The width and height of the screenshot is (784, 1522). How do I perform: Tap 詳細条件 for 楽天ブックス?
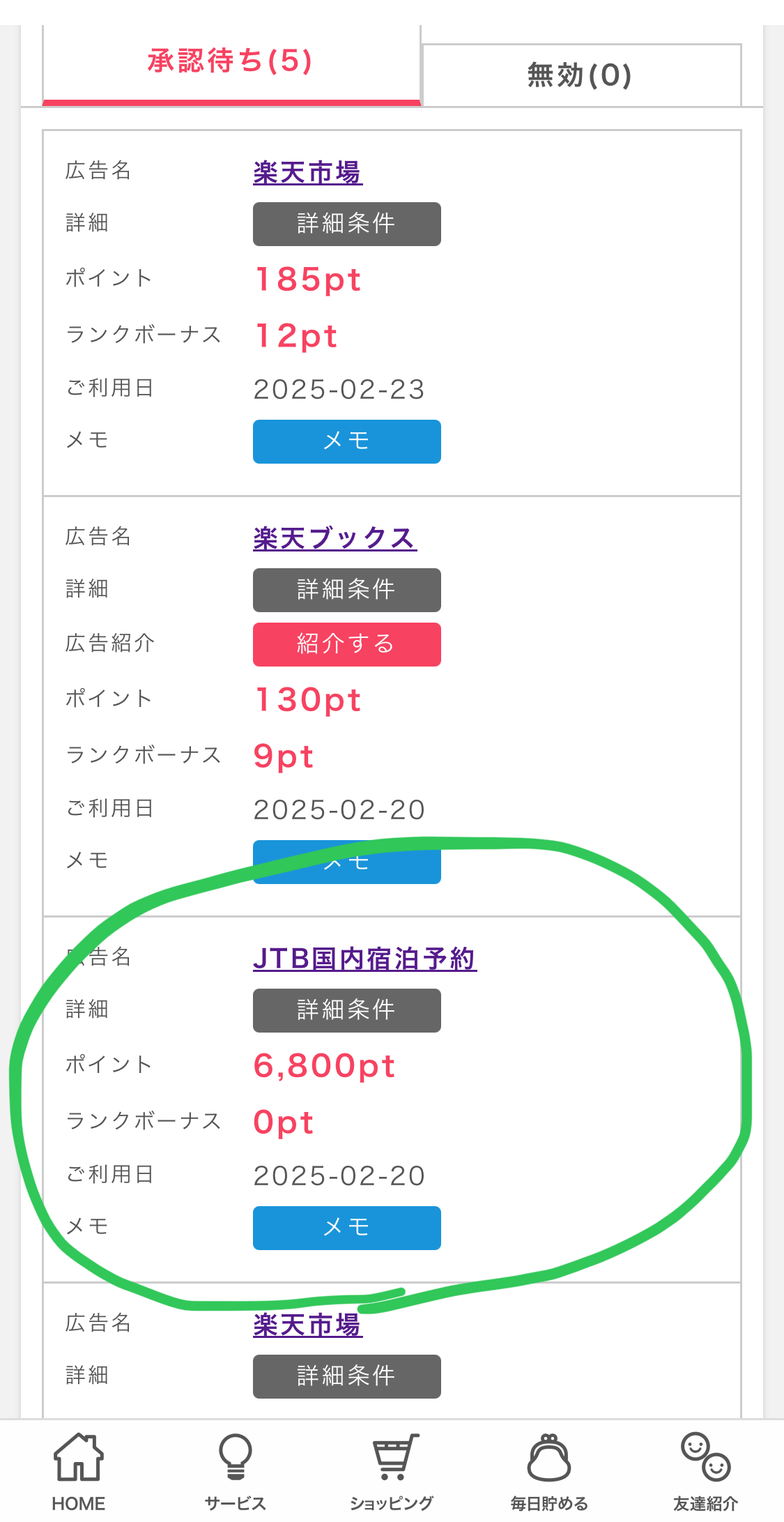346,590
